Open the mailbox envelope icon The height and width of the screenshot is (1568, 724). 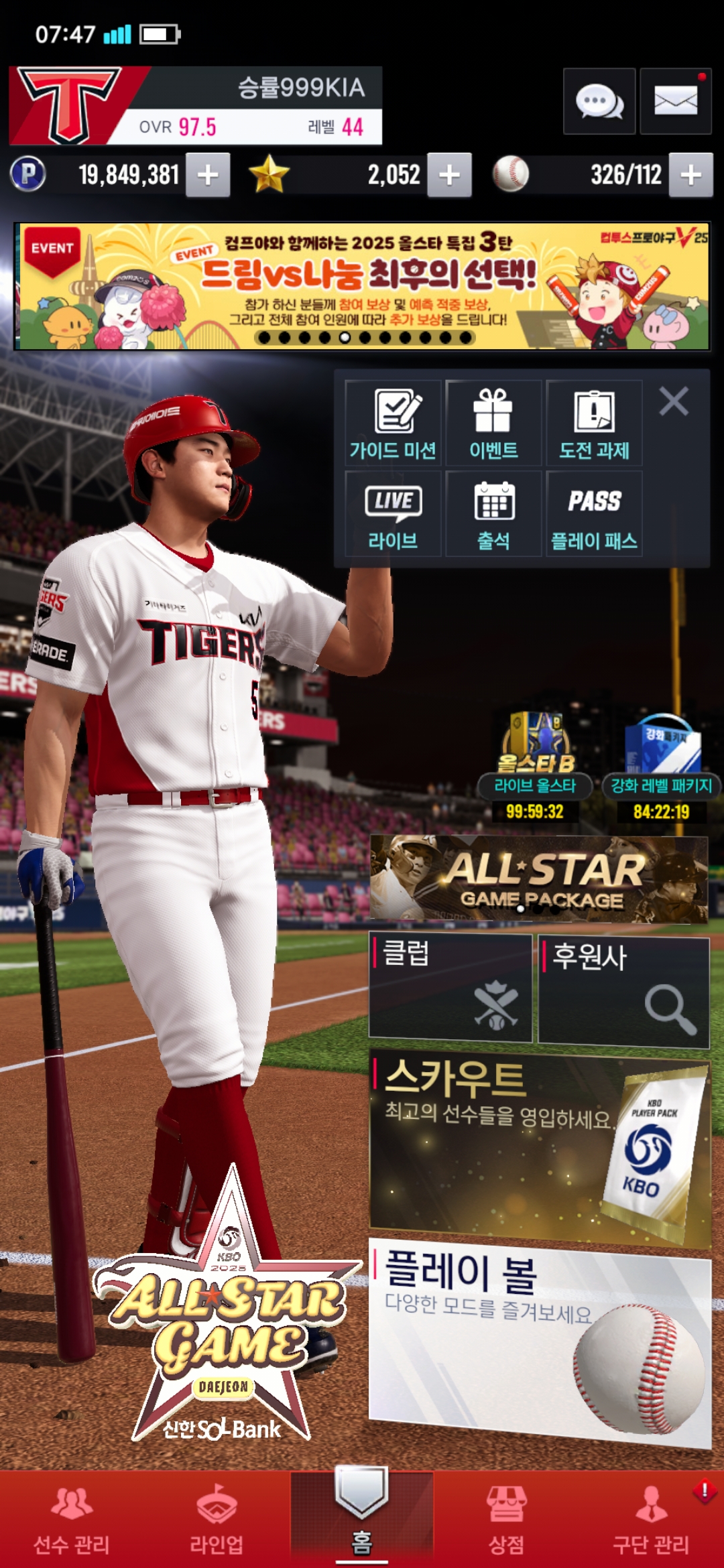676,101
